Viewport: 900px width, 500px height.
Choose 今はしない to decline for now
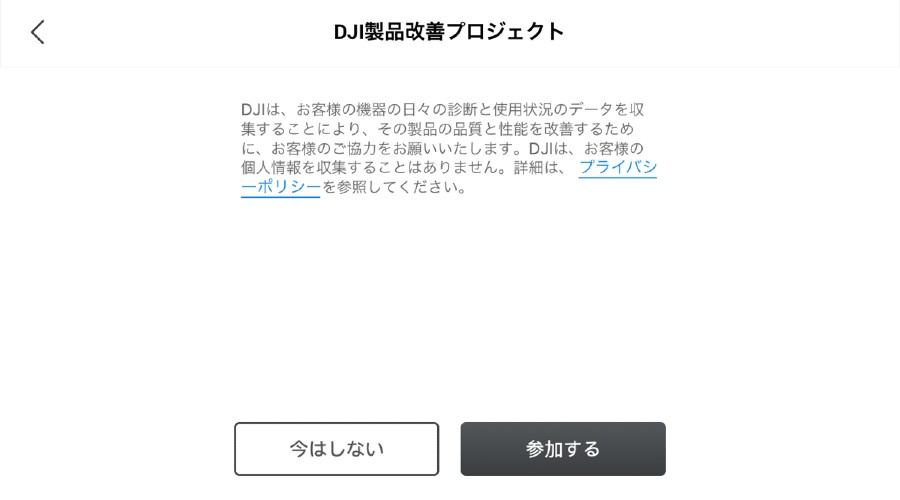(336, 449)
